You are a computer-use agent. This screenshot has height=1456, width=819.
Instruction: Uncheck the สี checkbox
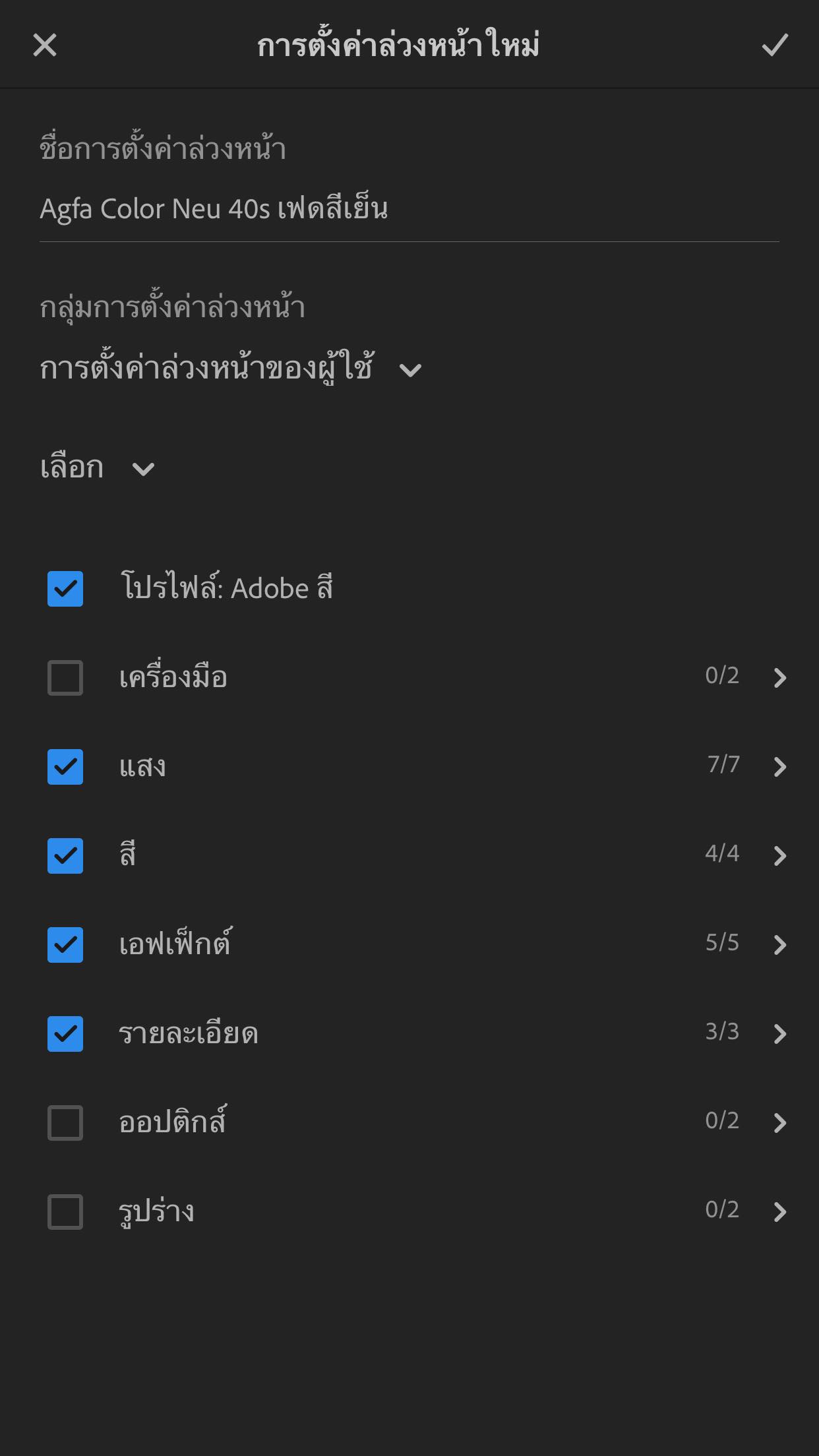[x=65, y=855]
